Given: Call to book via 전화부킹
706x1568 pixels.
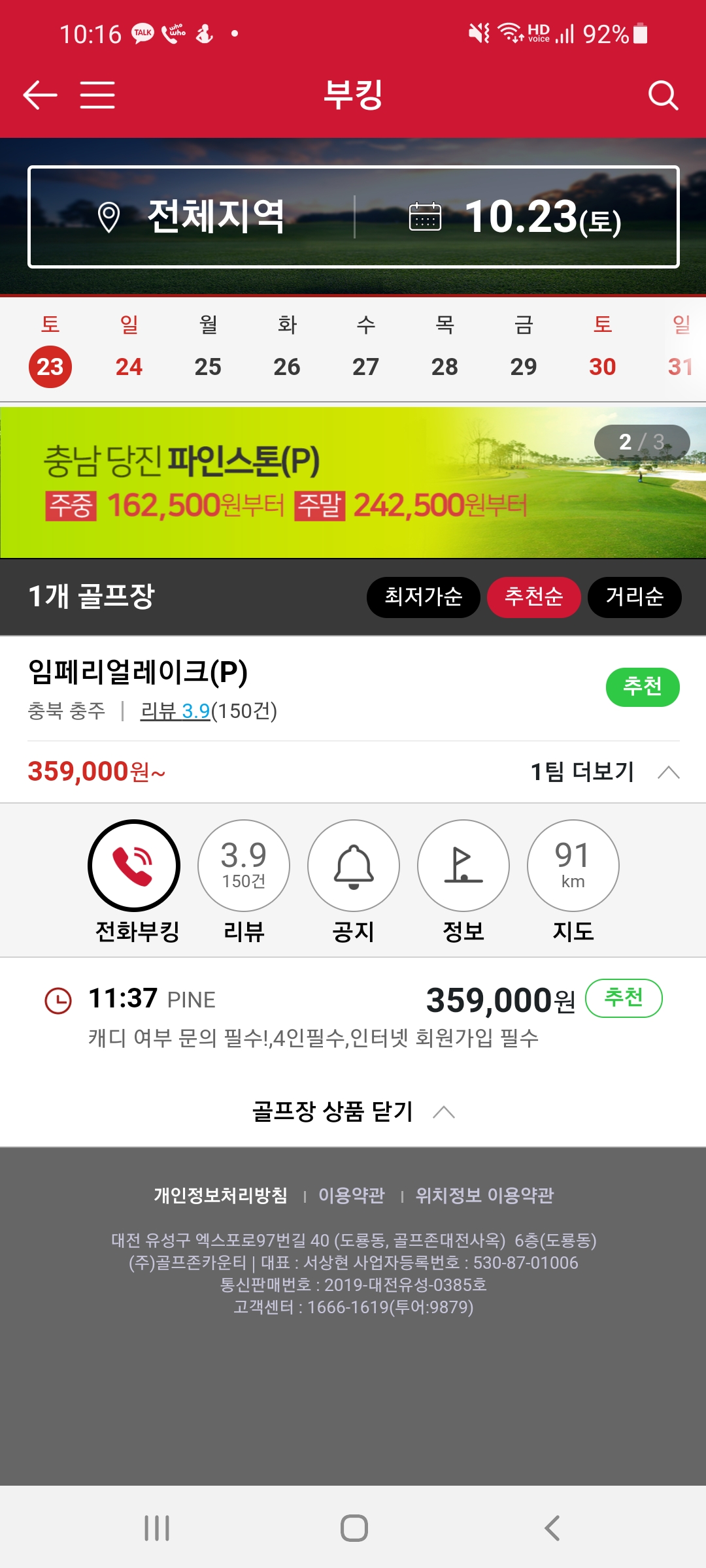Looking at the screenshot, I should point(134,866).
